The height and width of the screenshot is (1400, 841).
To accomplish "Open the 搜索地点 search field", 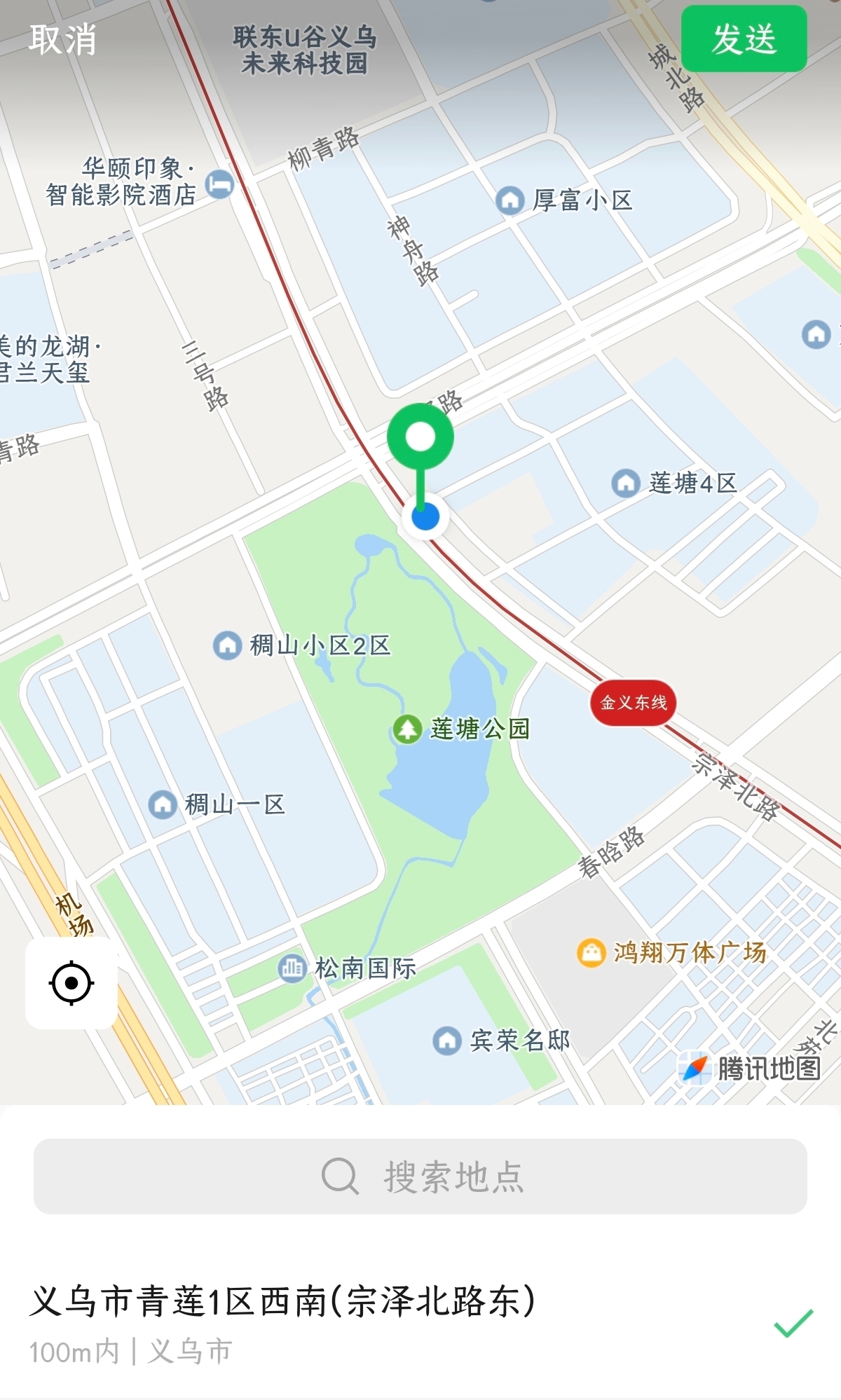I will pyautogui.click(x=420, y=1176).
